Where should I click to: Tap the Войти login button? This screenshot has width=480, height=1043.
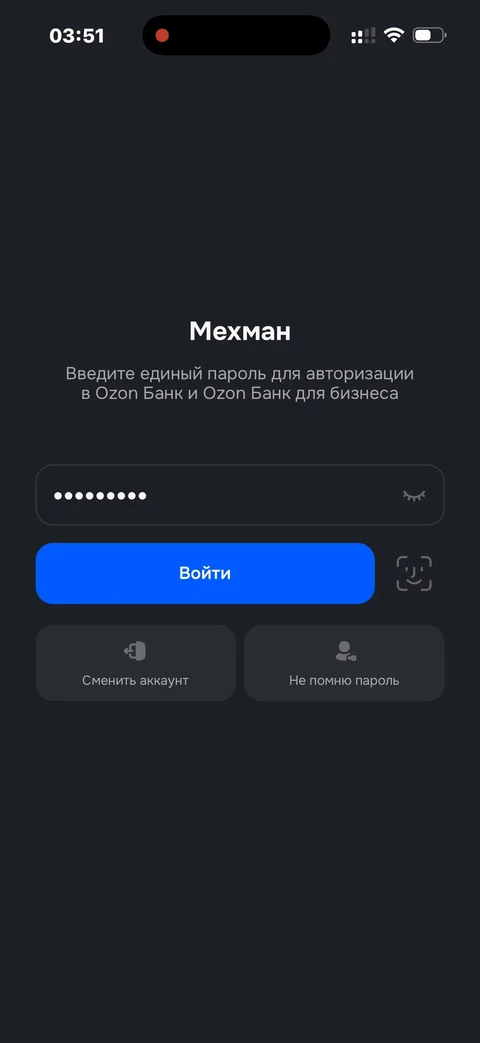[205, 573]
